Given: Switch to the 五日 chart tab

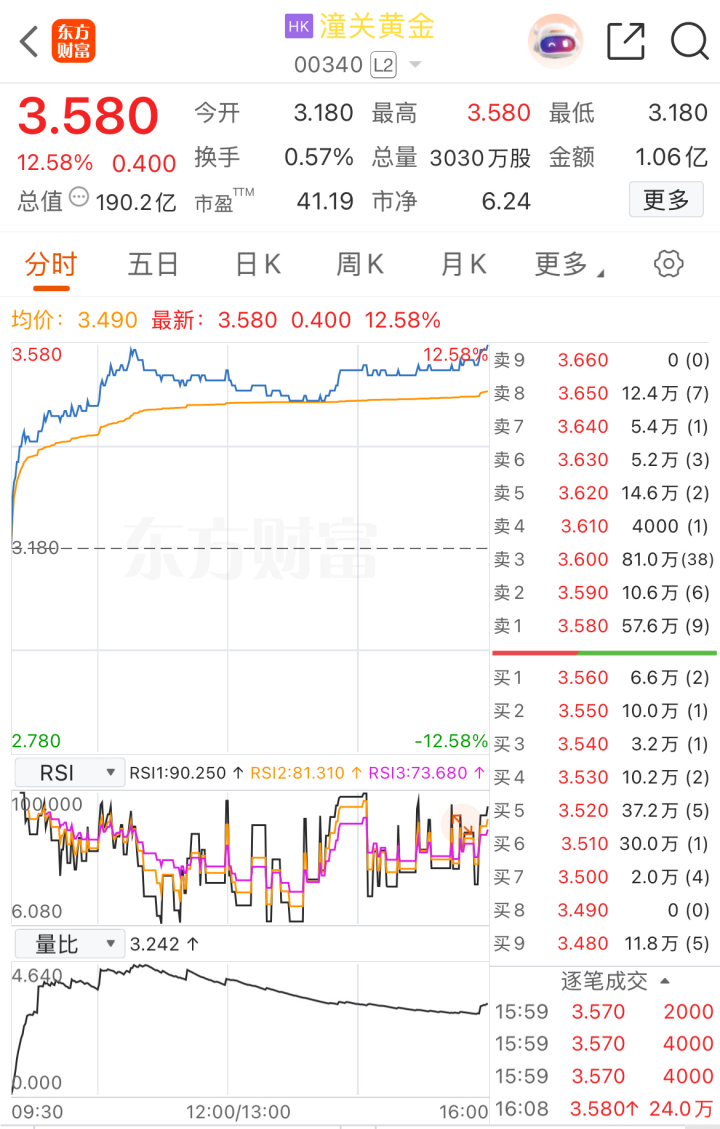Looking at the screenshot, I should pos(153,265).
